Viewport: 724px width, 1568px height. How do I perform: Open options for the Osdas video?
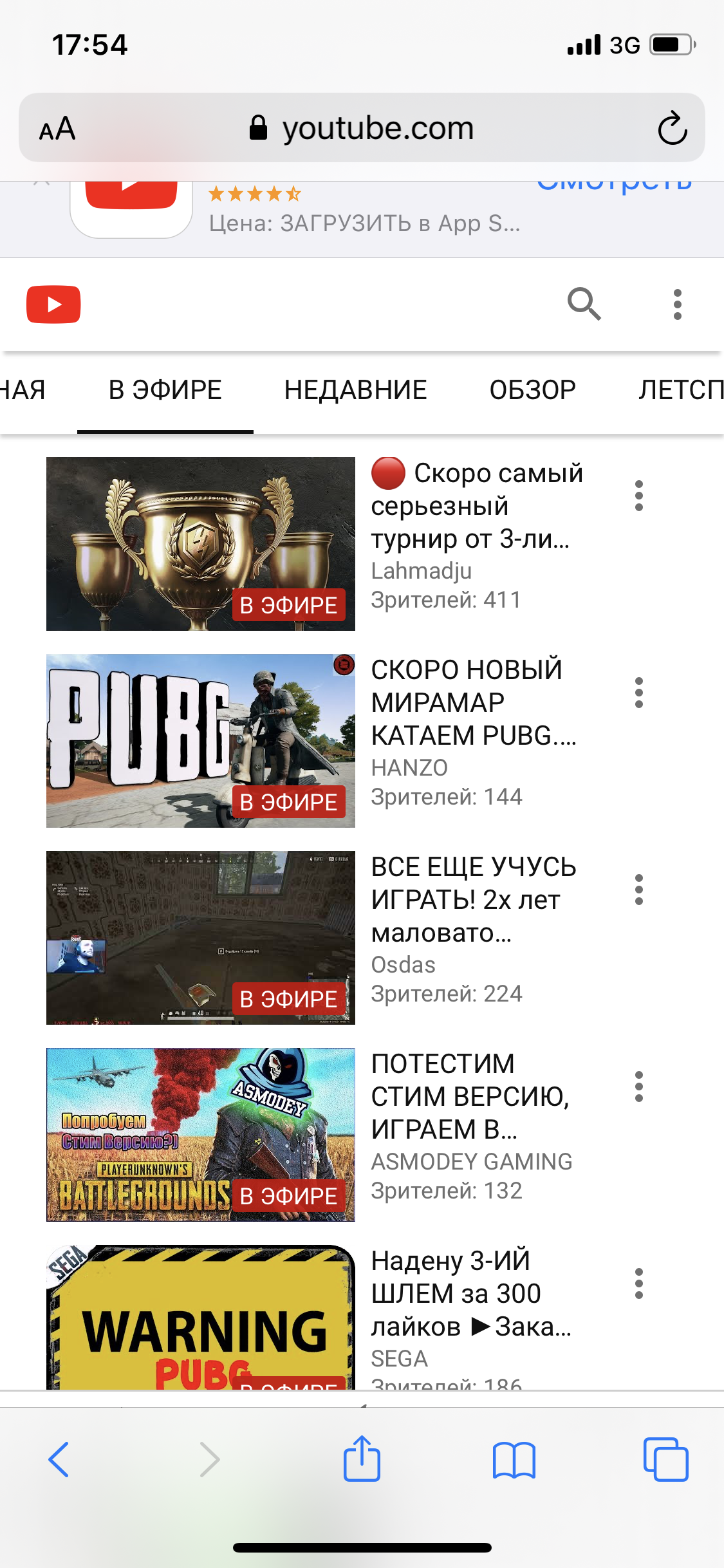click(638, 890)
